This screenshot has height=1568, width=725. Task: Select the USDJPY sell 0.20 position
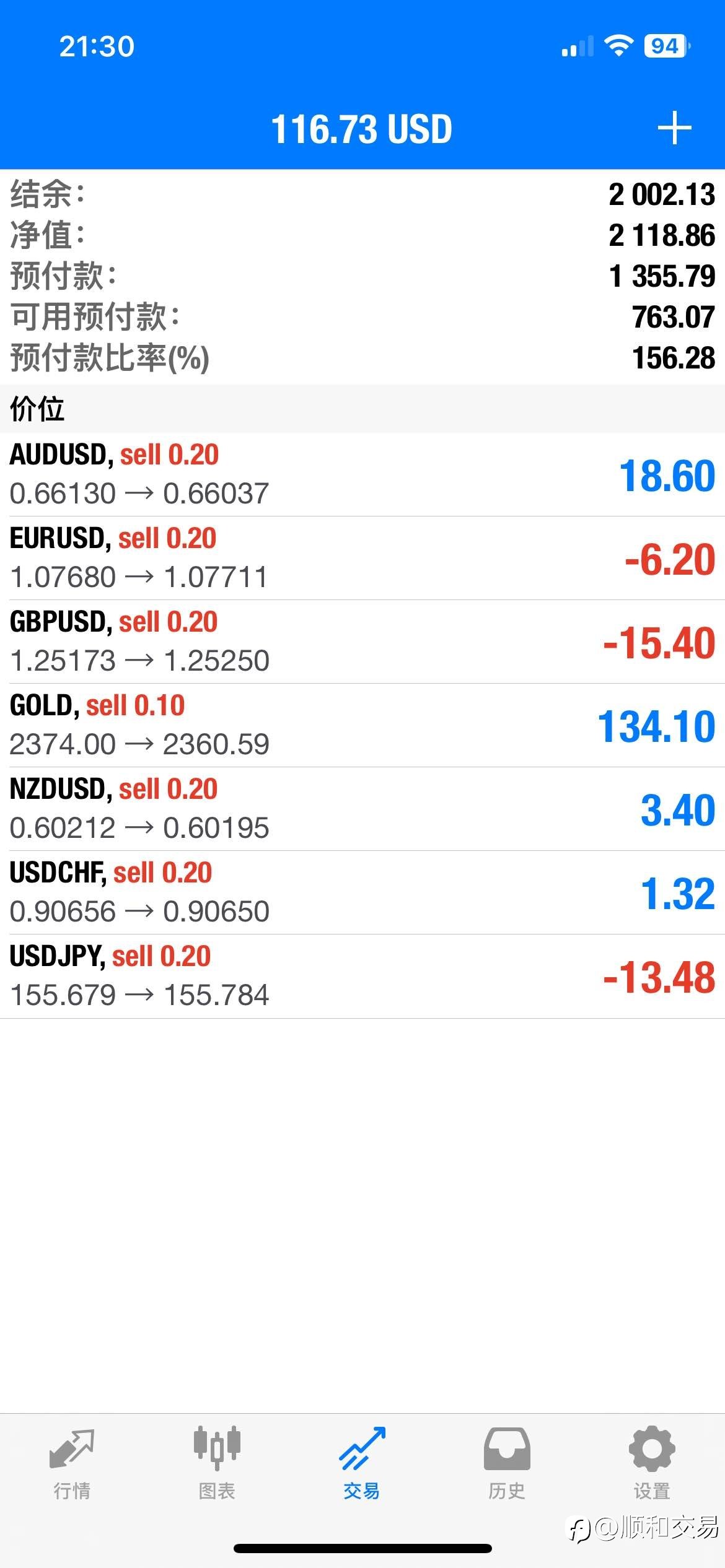362,976
